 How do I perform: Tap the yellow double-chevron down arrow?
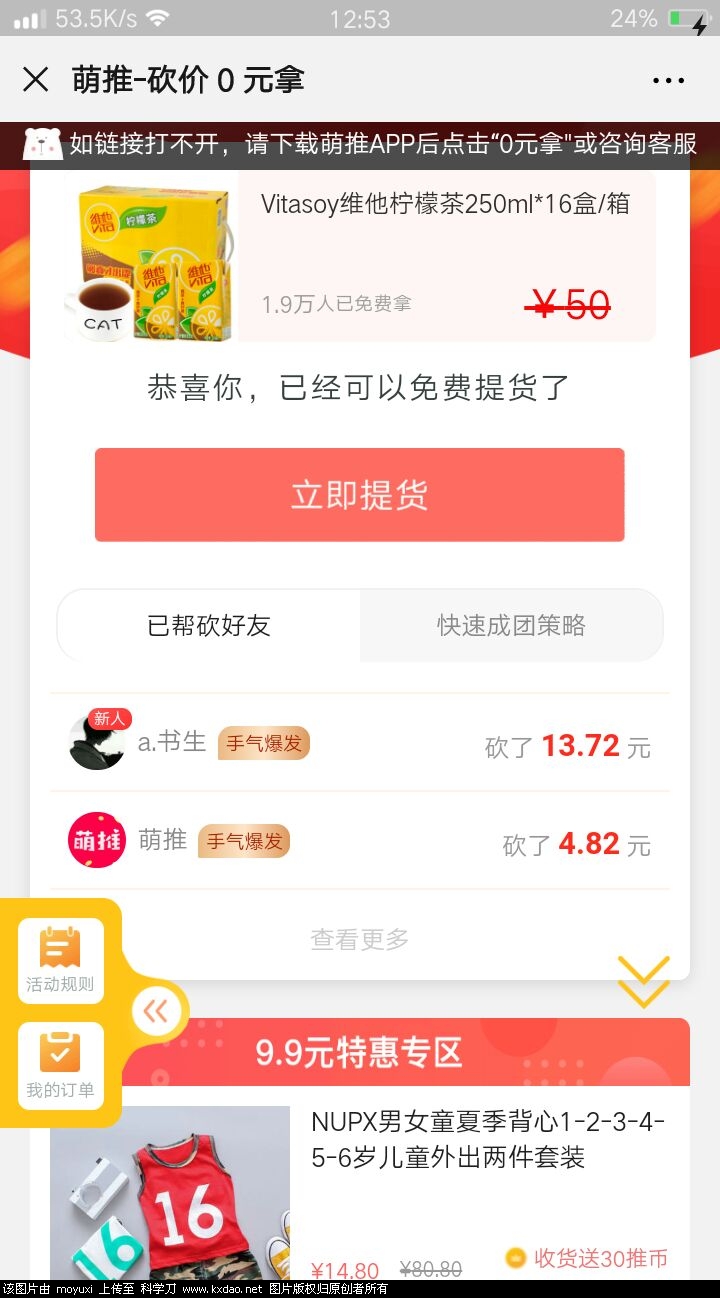[x=643, y=981]
